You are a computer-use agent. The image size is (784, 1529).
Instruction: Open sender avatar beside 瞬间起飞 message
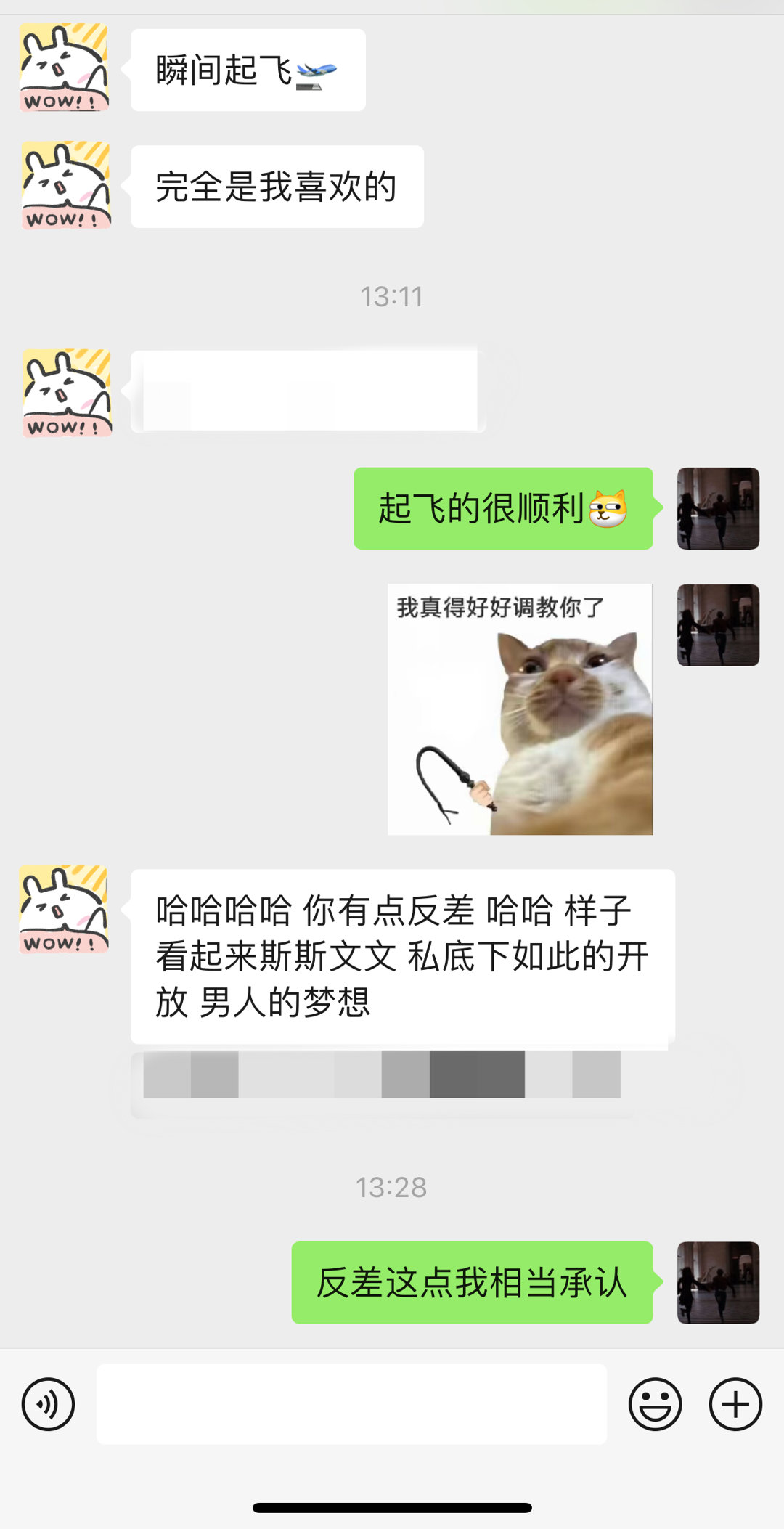[x=65, y=68]
